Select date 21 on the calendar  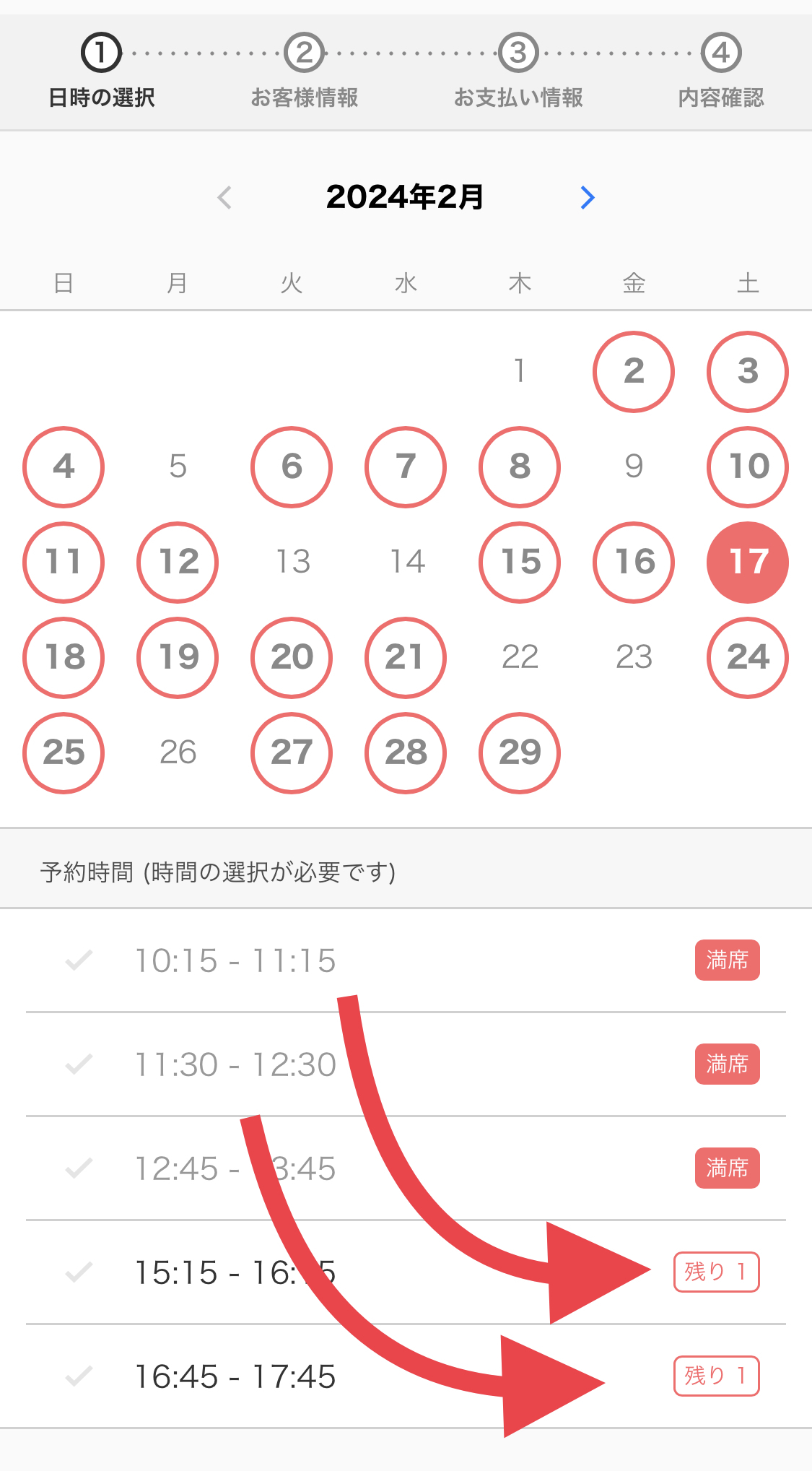(406, 657)
